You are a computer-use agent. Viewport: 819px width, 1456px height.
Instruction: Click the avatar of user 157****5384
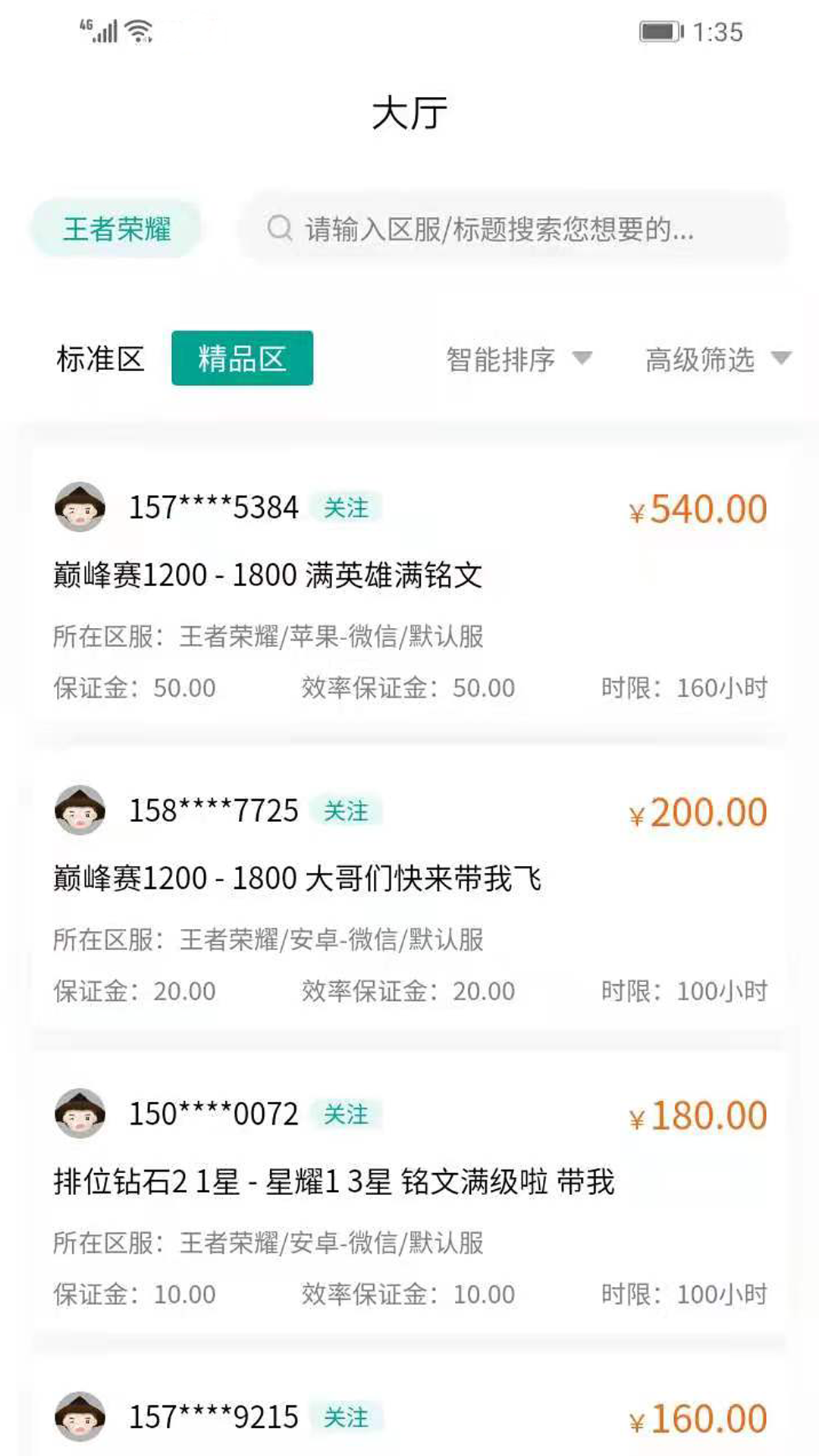tap(80, 508)
